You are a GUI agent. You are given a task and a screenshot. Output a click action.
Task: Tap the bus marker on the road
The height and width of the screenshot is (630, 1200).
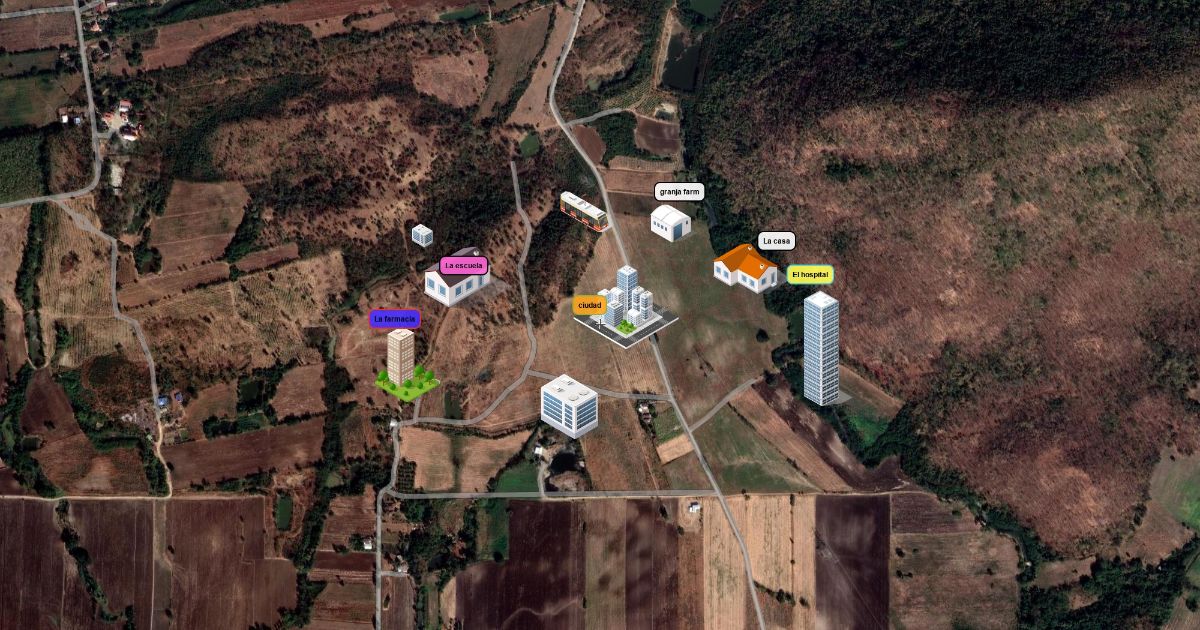(x=584, y=211)
